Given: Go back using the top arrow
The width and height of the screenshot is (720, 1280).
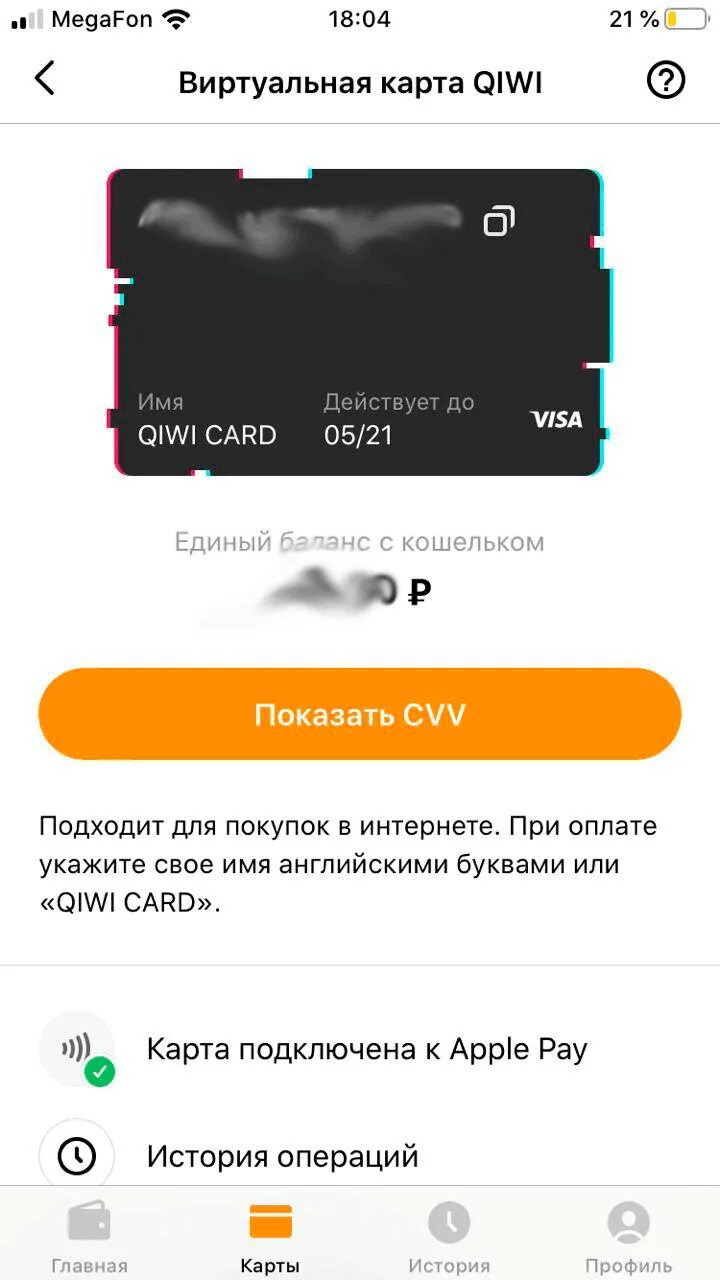Looking at the screenshot, I should click(45, 79).
